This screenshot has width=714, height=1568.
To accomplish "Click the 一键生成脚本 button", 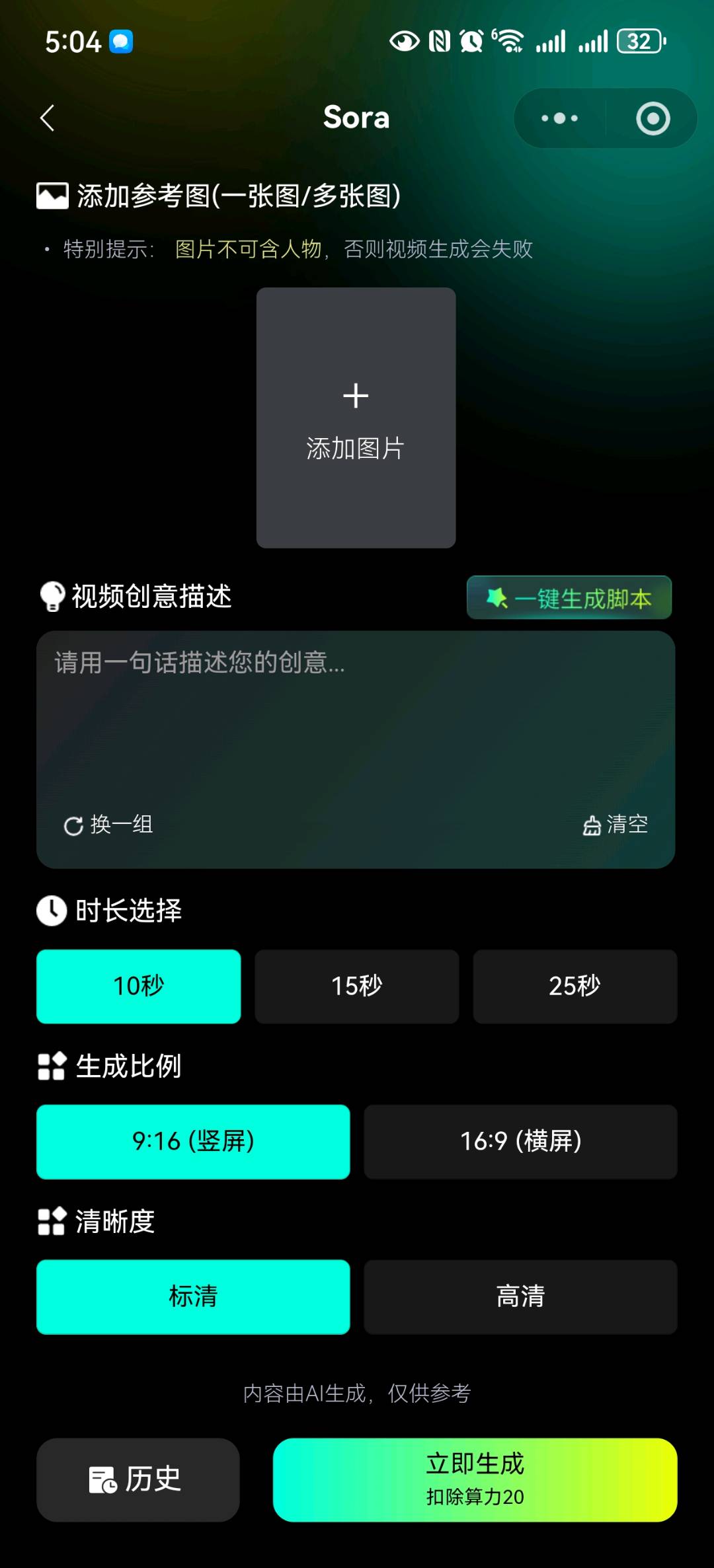I will pos(569,597).
